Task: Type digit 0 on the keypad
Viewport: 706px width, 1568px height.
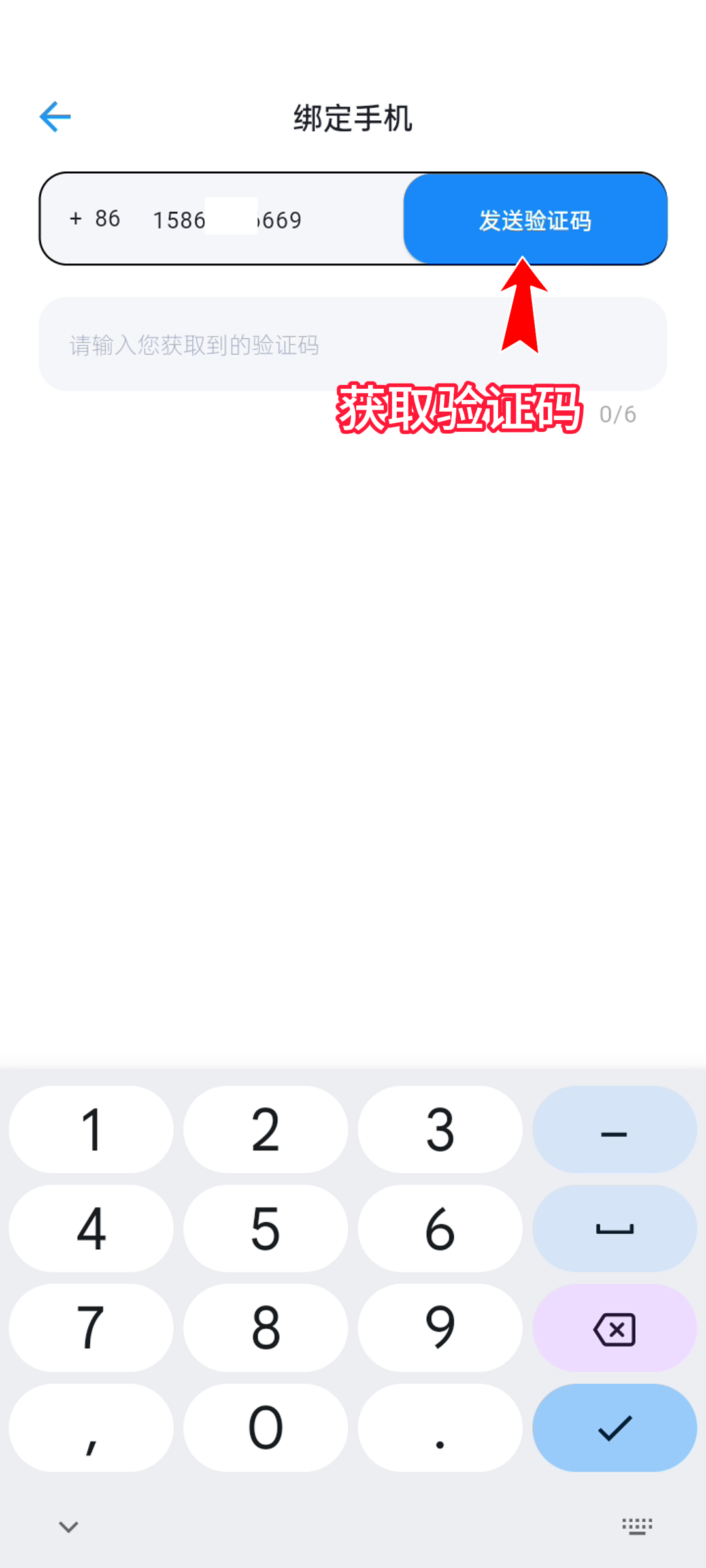Action: [265, 1428]
